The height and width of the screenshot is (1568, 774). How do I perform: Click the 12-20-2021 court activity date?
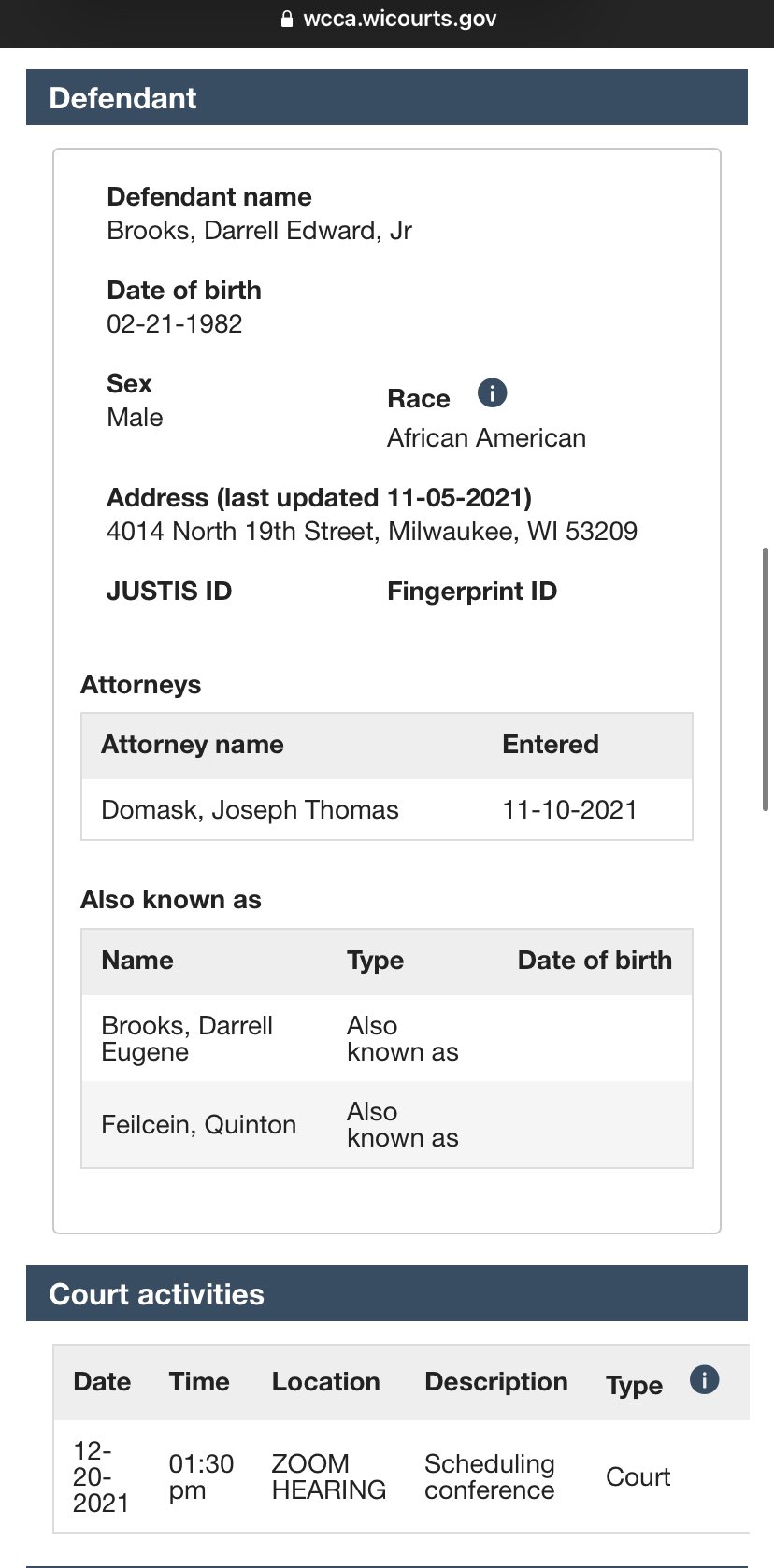[101, 1476]
